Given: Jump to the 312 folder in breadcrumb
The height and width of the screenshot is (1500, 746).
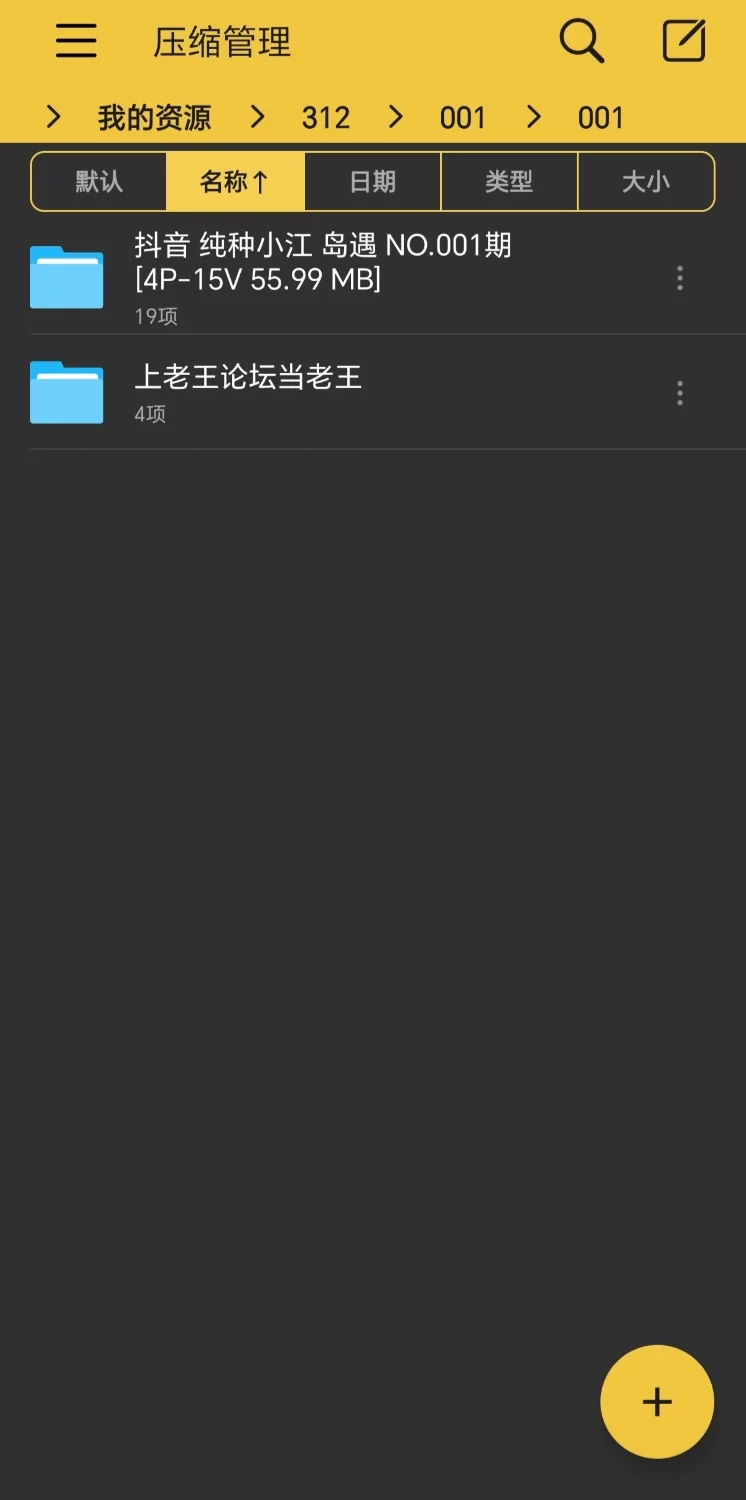Looking at the screenshot, I should tap(326, 118).
